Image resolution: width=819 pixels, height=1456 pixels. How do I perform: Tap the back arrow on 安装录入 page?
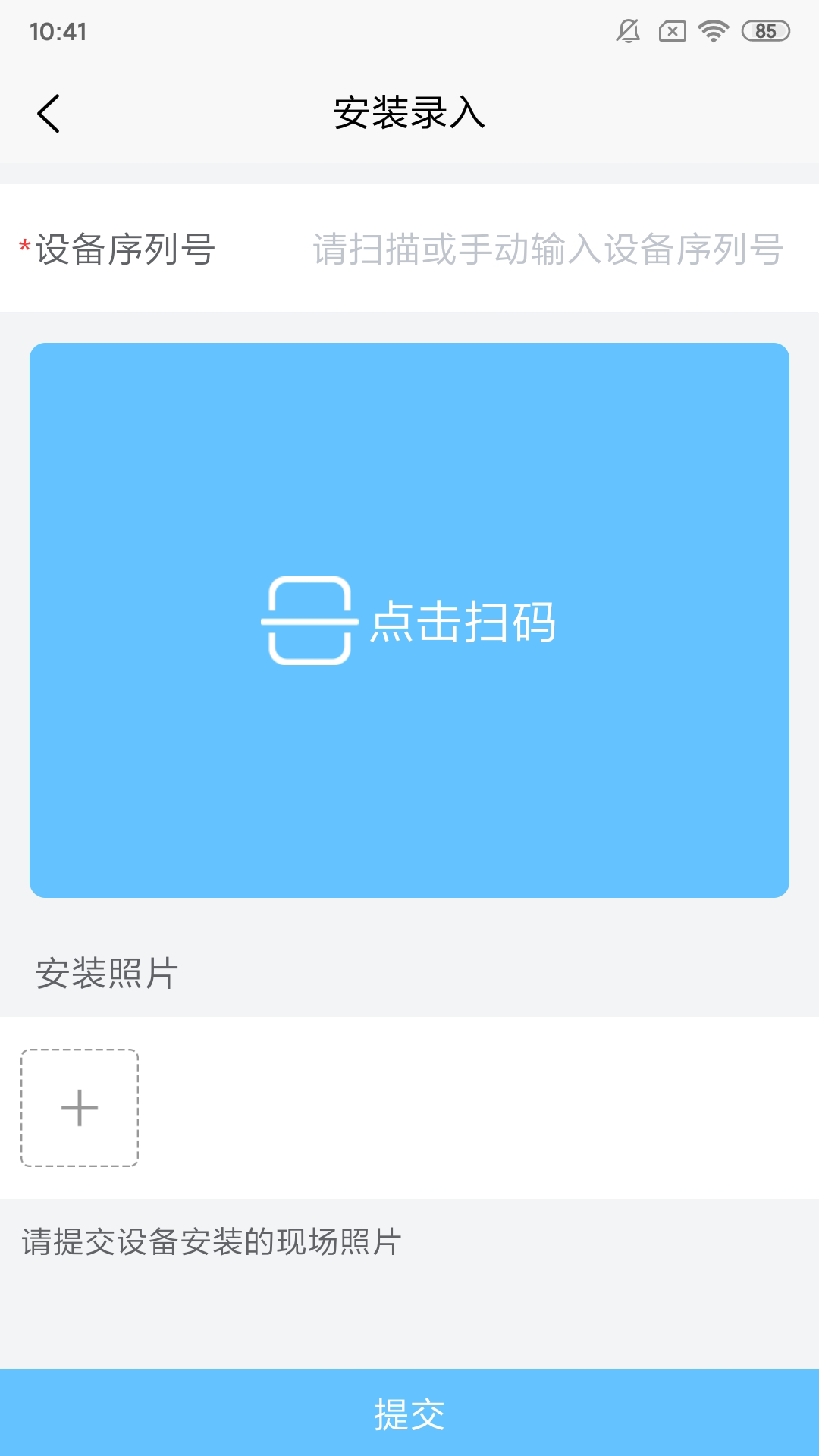(49, 112)
